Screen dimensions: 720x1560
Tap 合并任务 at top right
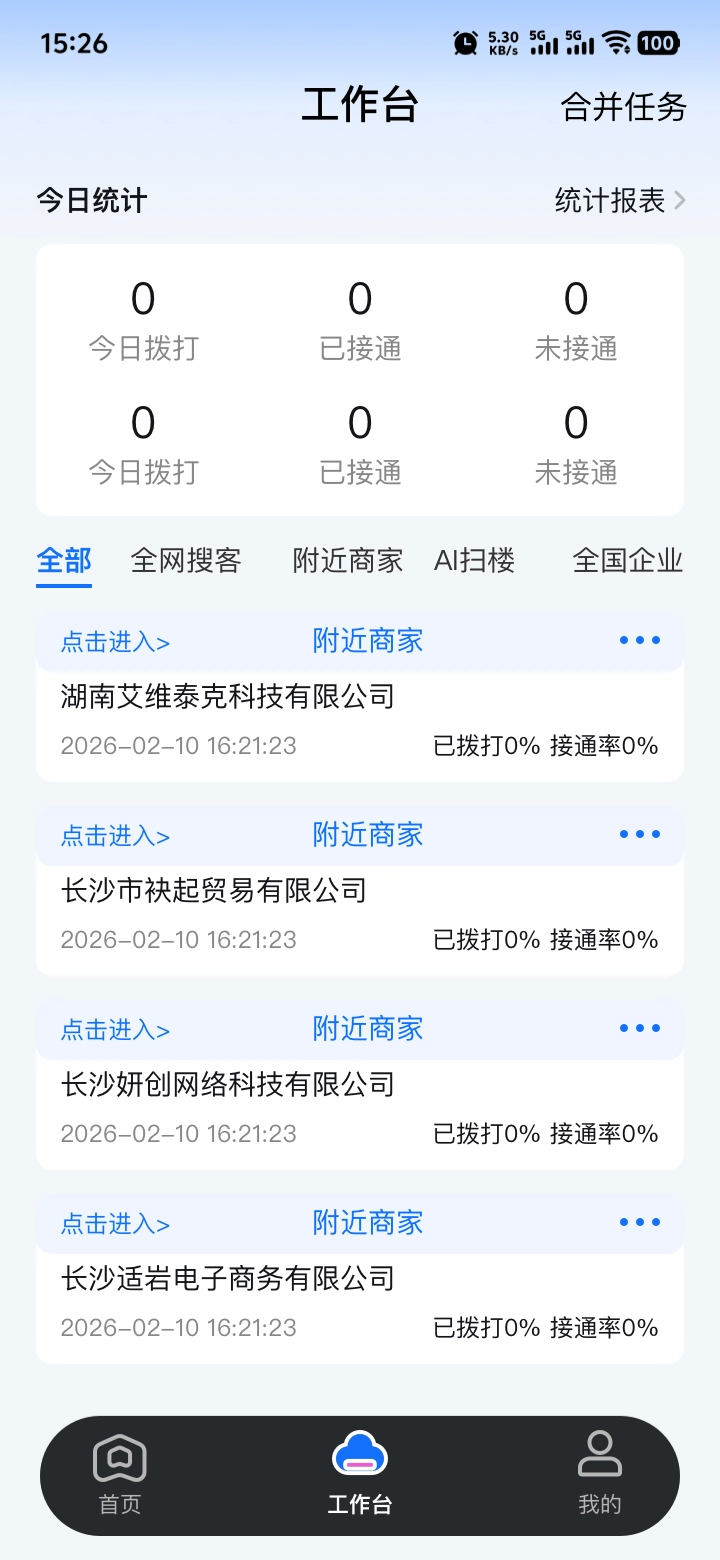click(x=622, y=108)
